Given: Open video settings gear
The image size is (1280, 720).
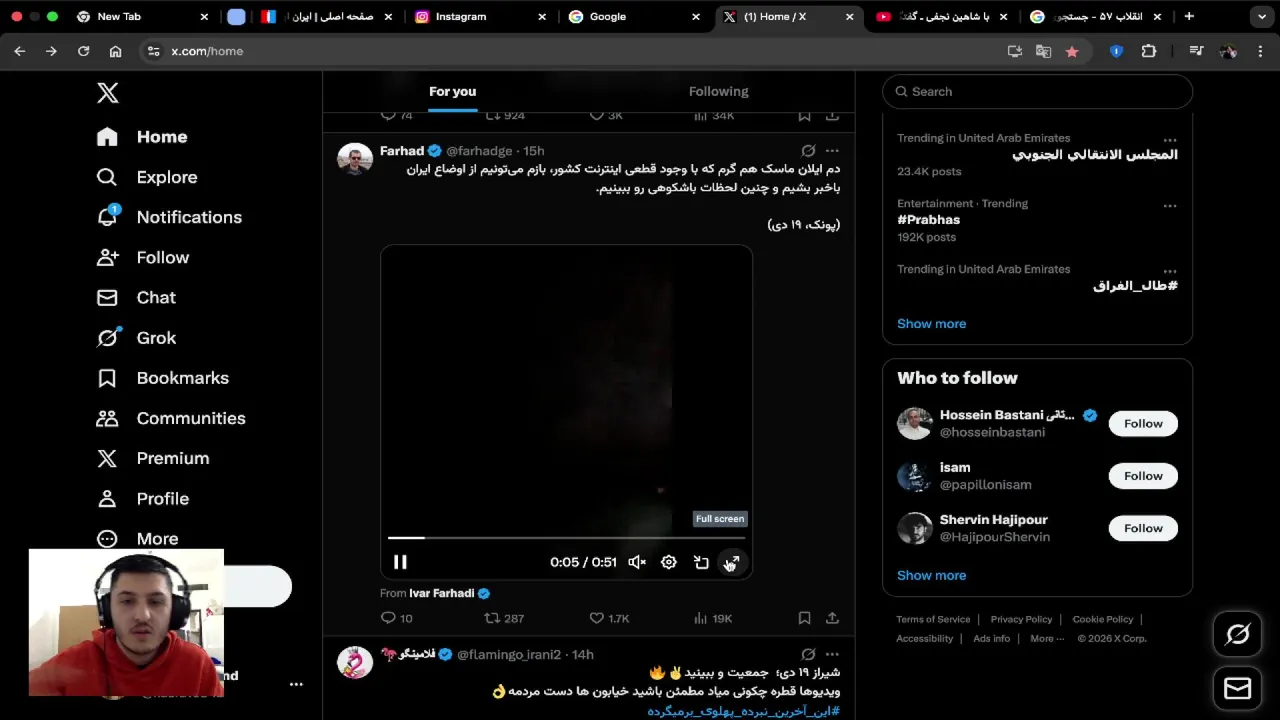Looking at the screenshot, I should [669, 562].
